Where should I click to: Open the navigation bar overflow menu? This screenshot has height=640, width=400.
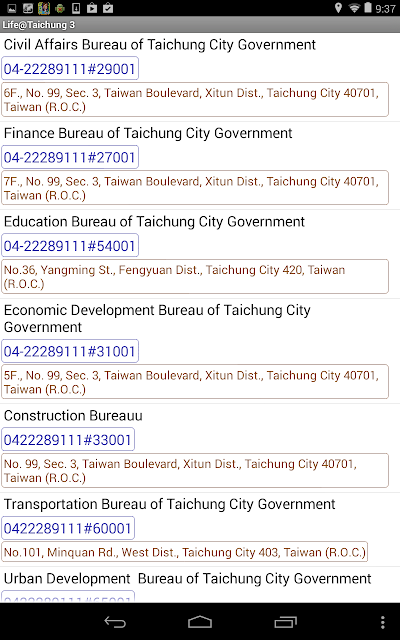point(382,622)
